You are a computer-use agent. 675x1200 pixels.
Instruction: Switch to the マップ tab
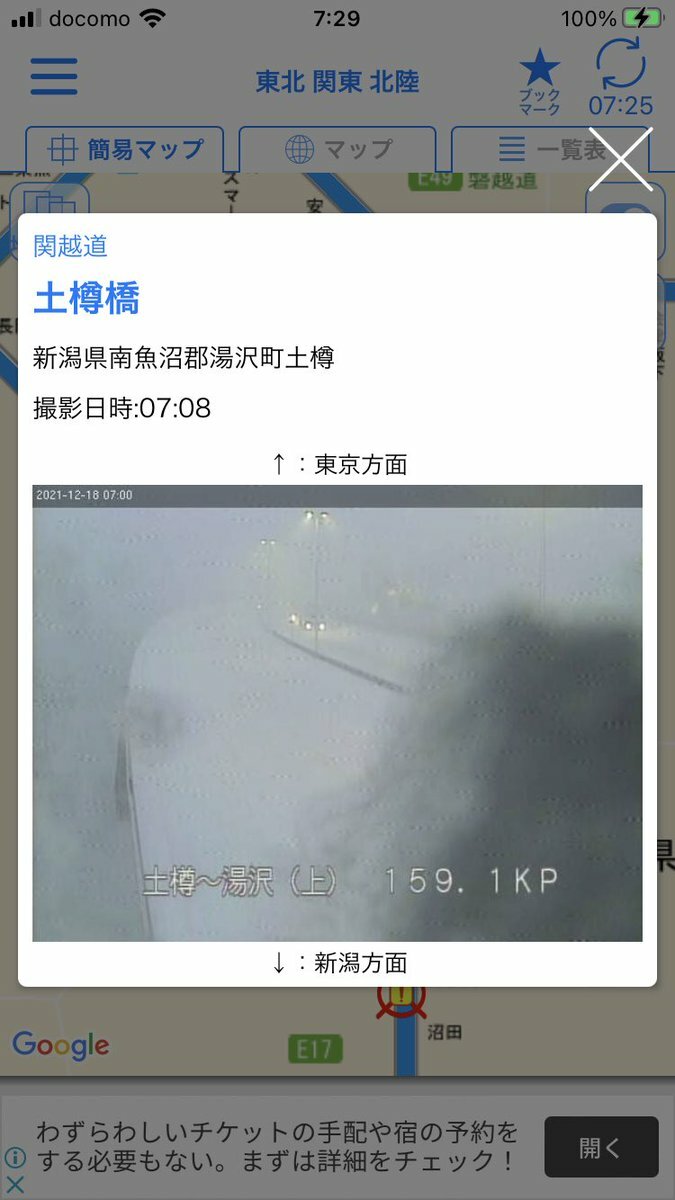coord(338,150)
